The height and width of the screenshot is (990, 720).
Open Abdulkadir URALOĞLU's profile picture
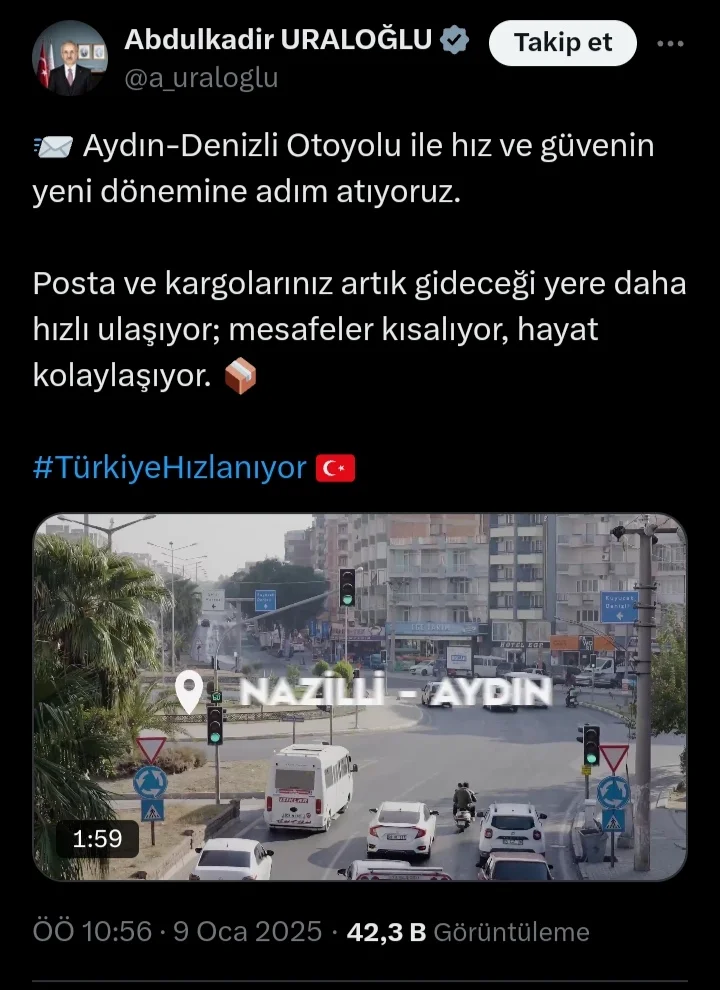(x=69, y=58)
